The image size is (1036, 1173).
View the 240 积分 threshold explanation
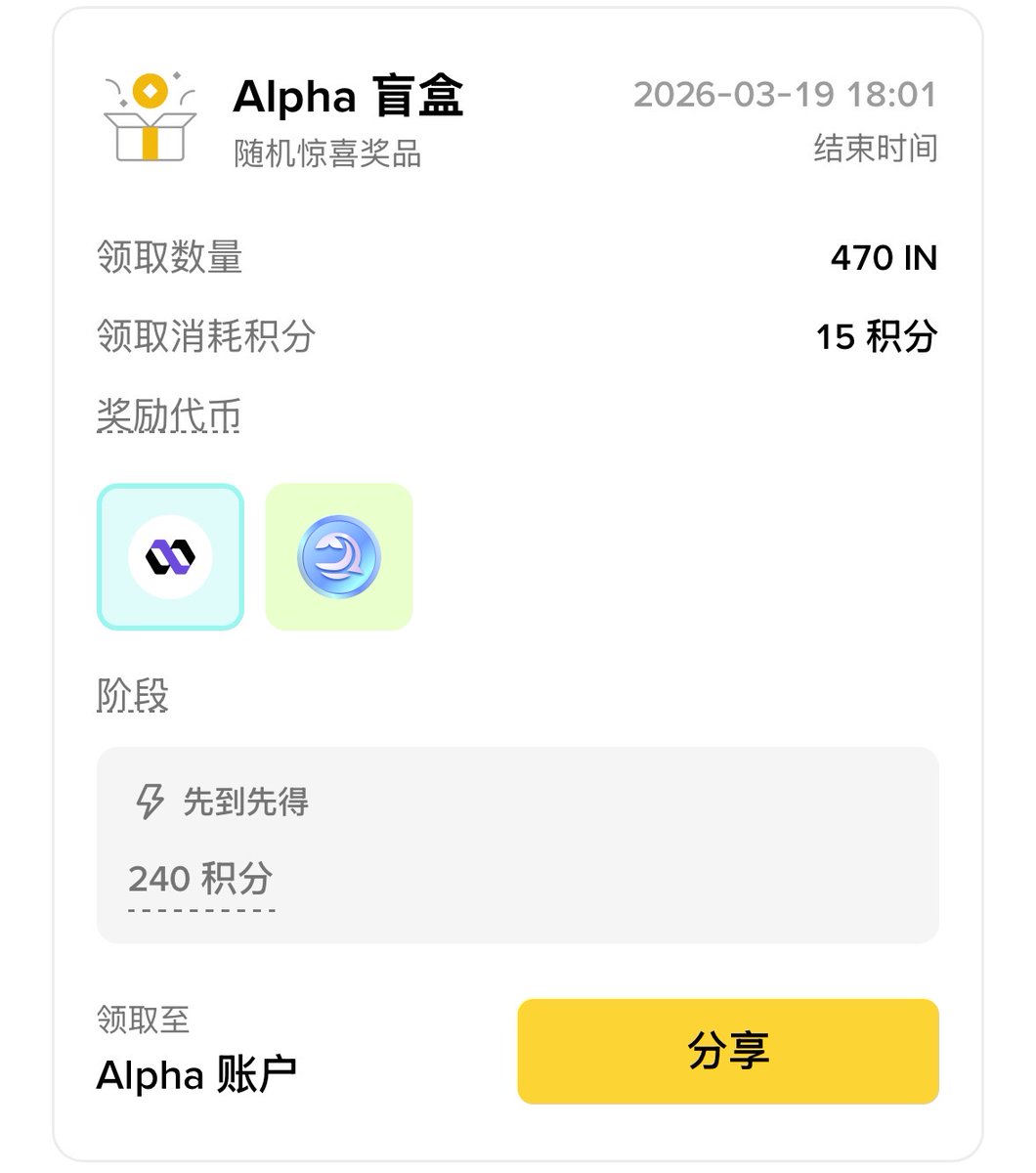(x=200, y=879)
